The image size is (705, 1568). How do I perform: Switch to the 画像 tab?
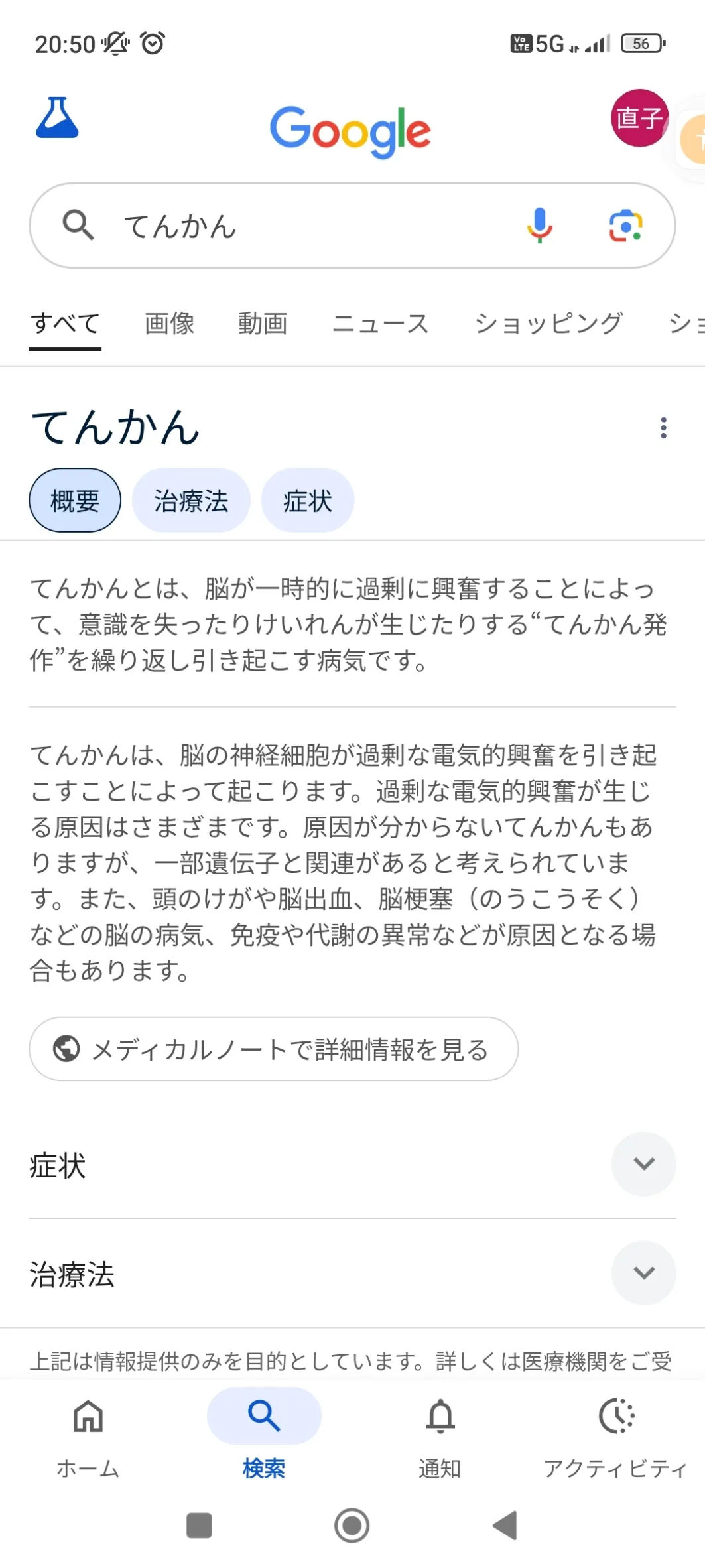[170, 324]
